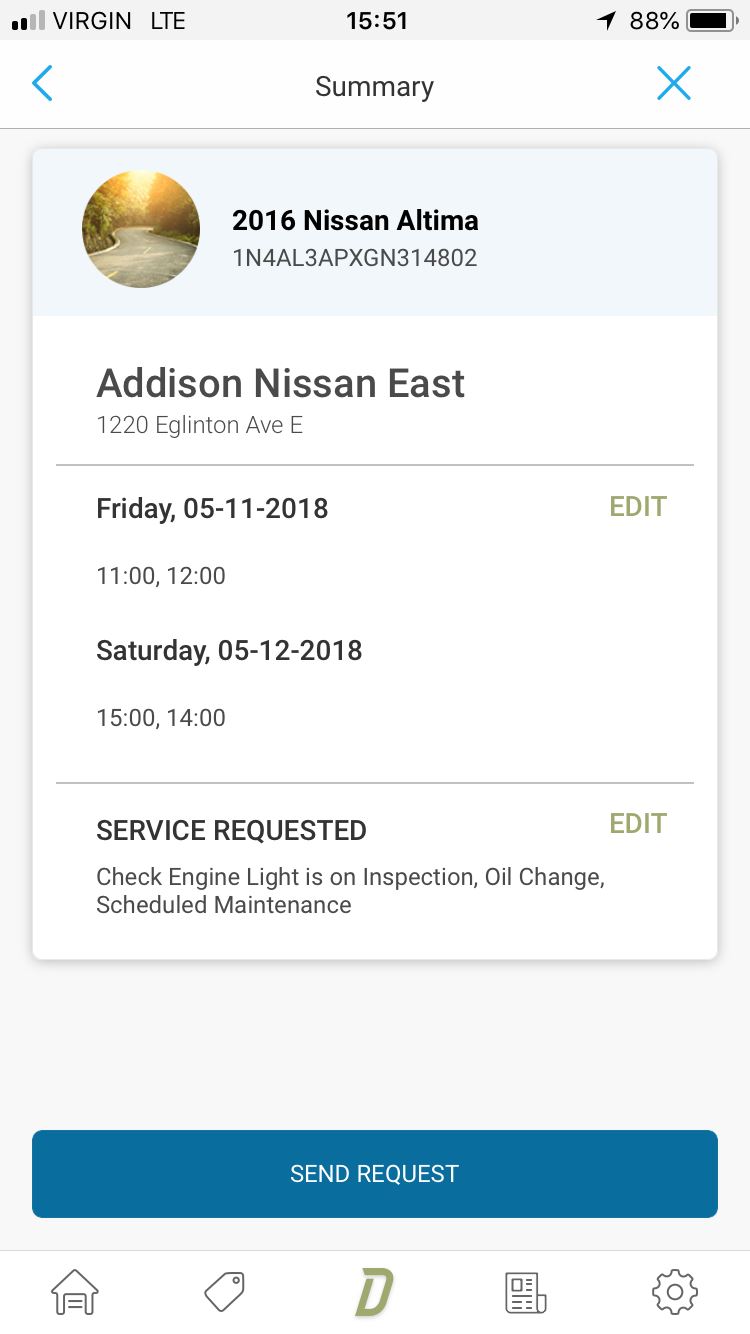Tap the Send Request button
This screenshot has width=750, height=1334.
coord(375,1174)
